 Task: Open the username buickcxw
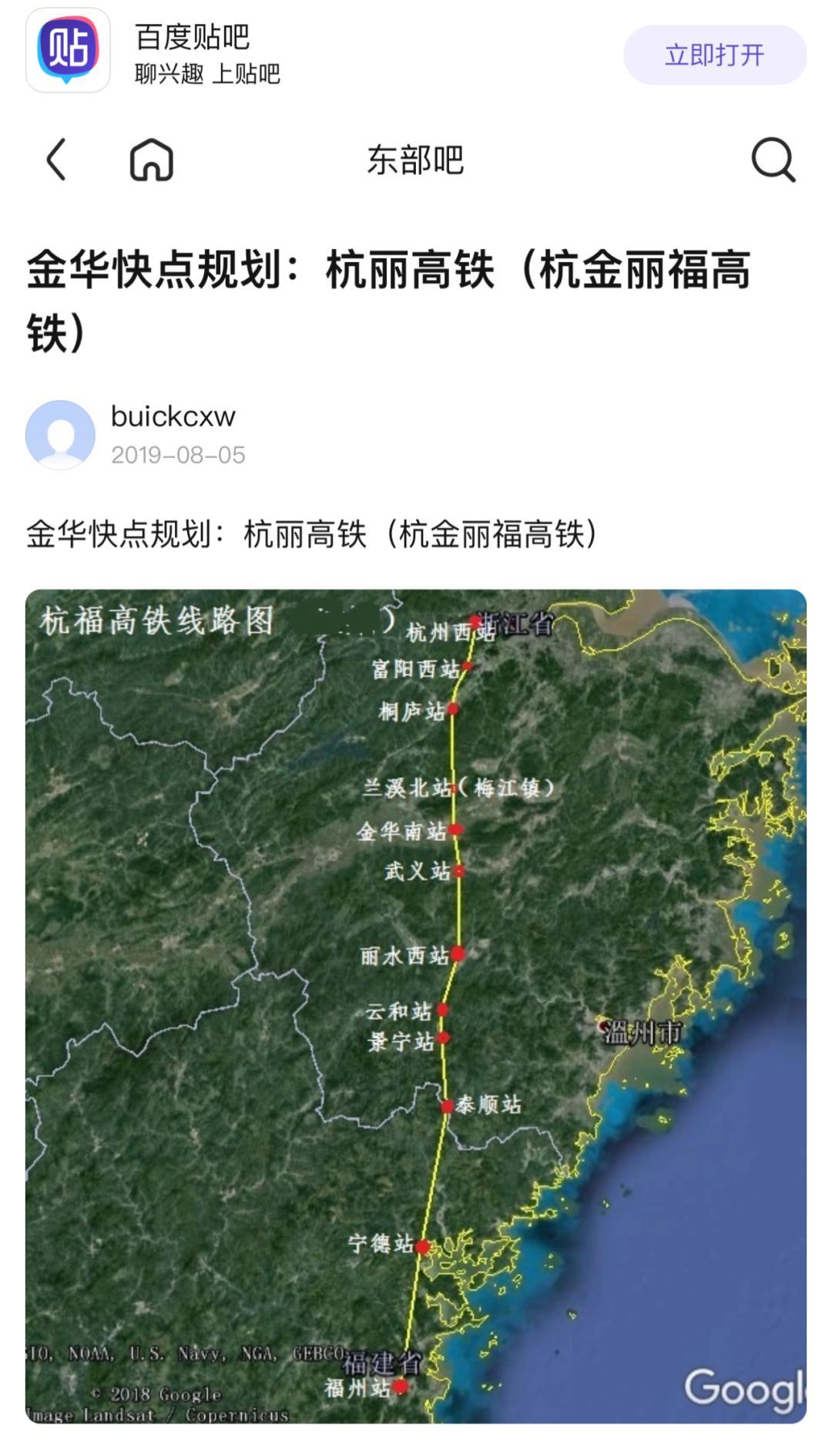[173, 416]
